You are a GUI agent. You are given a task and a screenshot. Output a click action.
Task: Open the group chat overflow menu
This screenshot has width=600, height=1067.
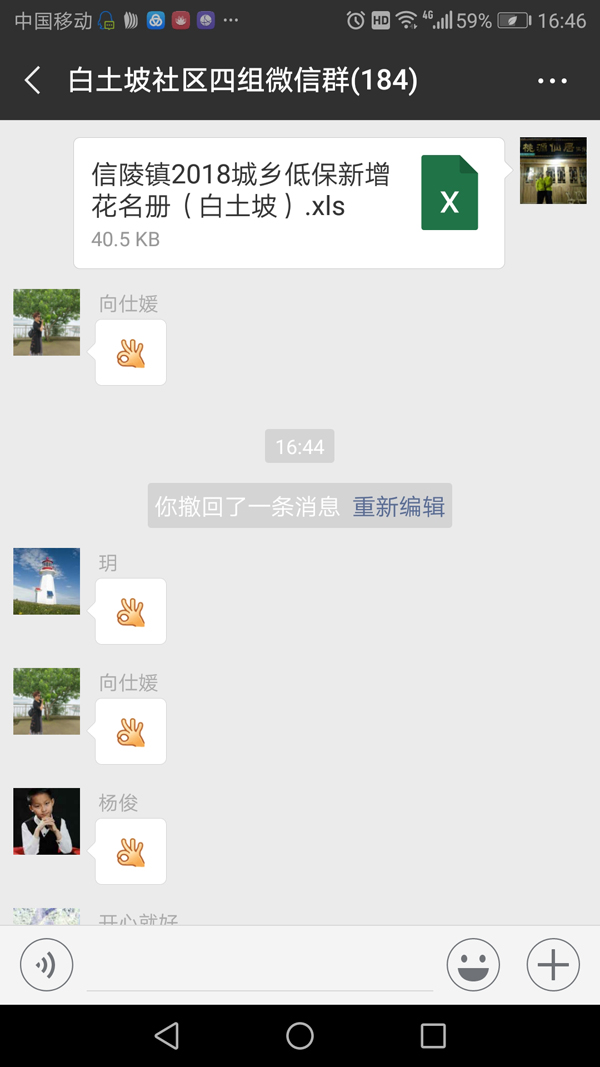pos(552,81)
